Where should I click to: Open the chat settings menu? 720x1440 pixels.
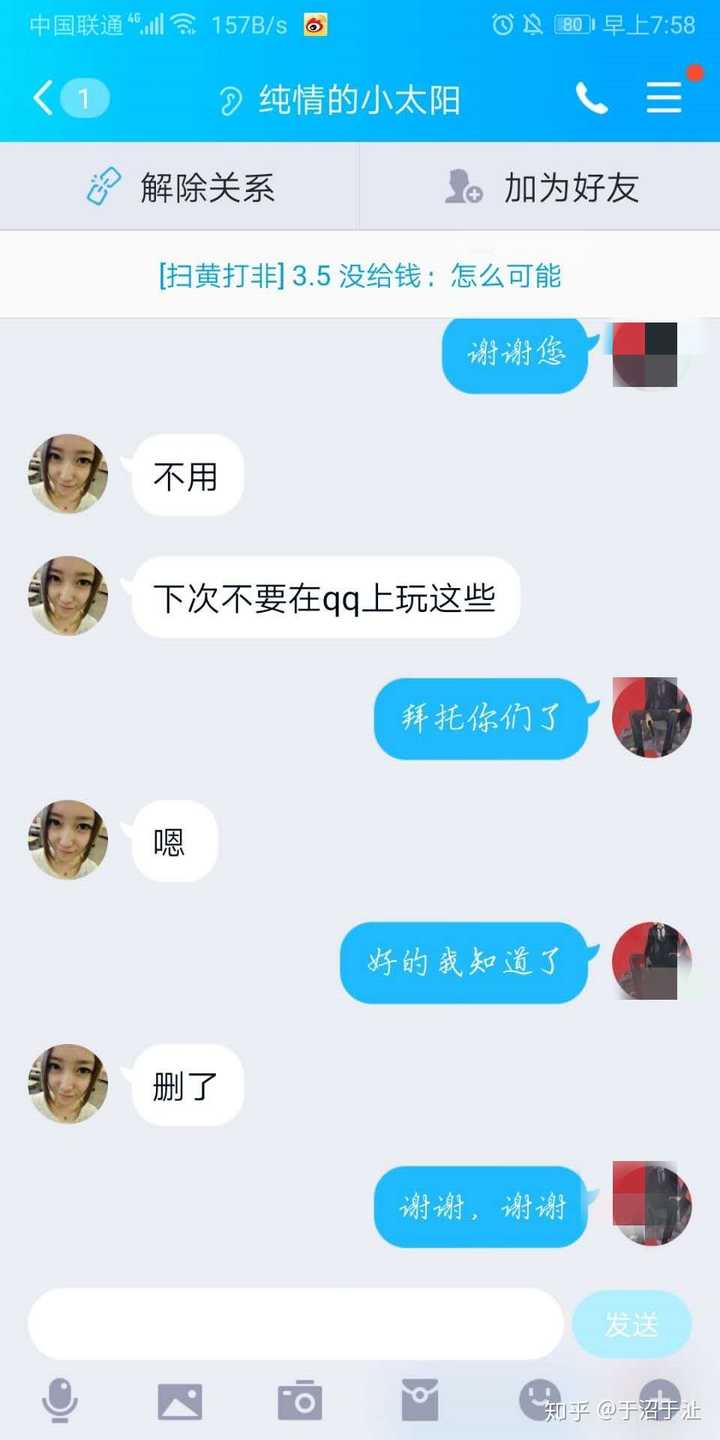[x=663, y=98]
